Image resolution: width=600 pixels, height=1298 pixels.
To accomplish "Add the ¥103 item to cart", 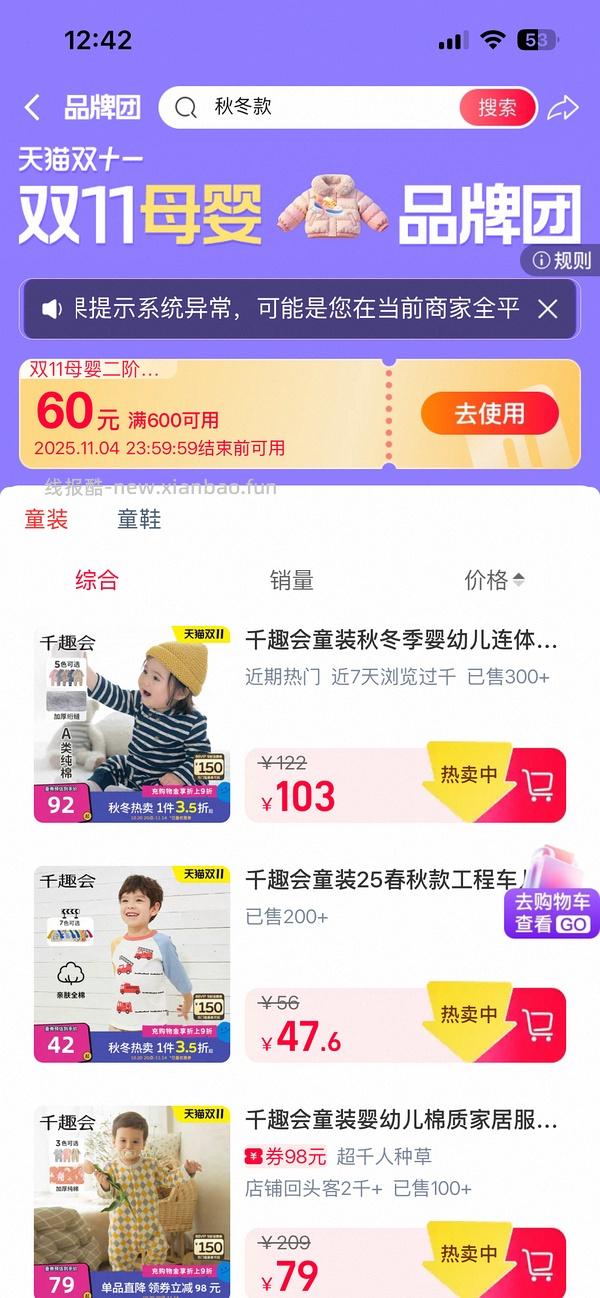I will (537, 786).
